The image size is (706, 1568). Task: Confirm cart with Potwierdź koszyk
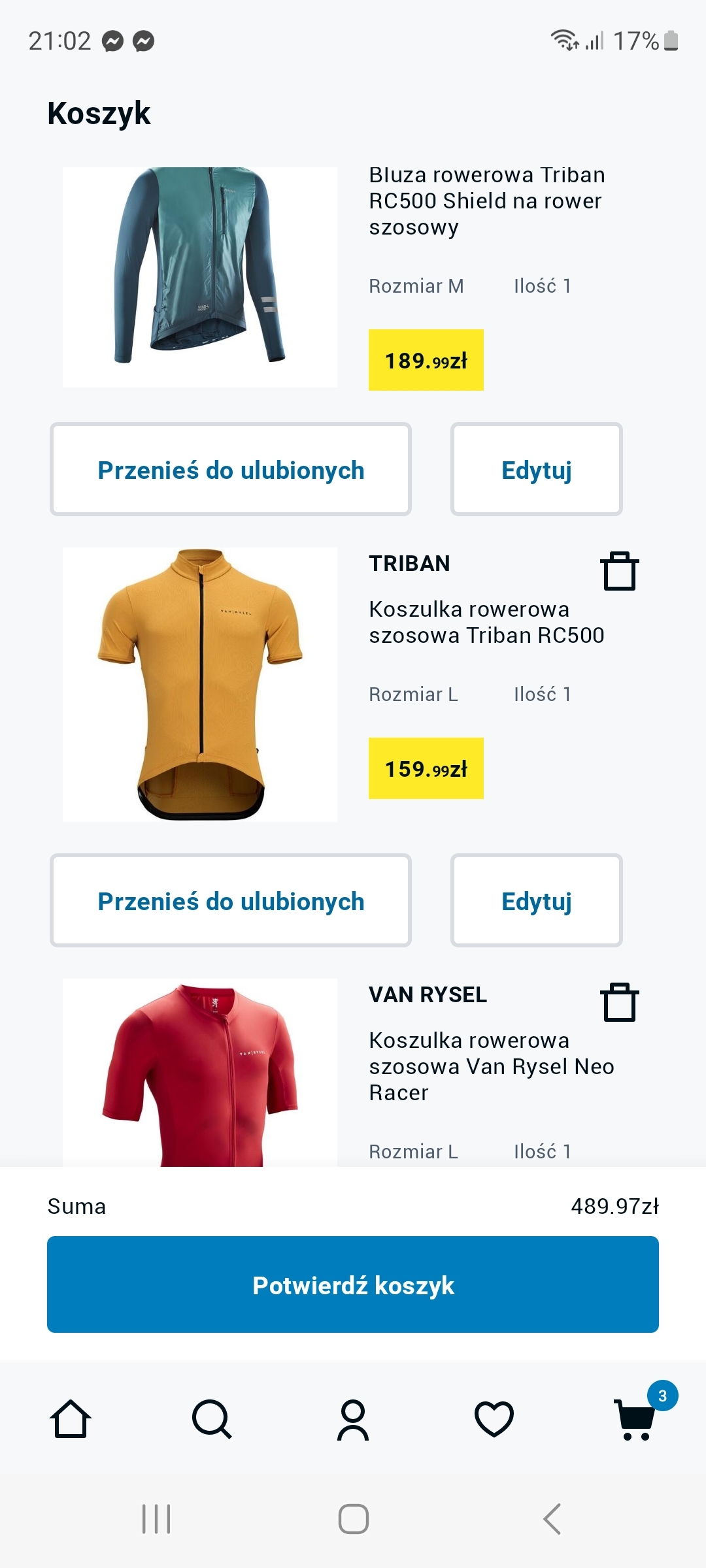(353, 1284)
